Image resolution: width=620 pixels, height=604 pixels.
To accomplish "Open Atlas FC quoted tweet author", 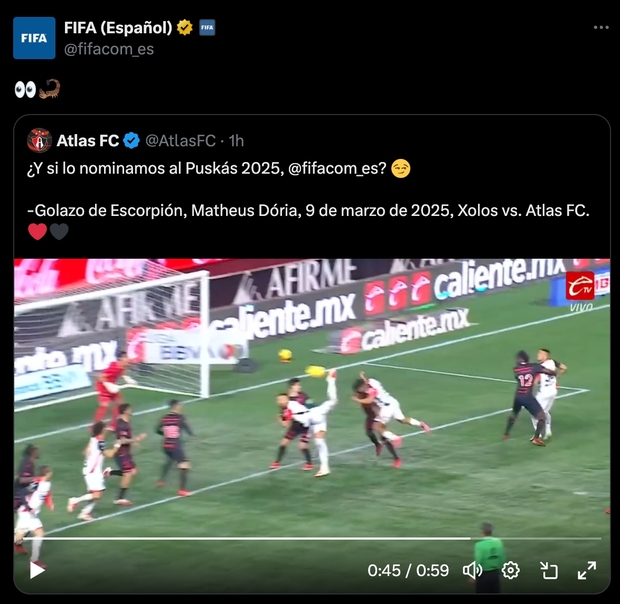I will 87,140.
